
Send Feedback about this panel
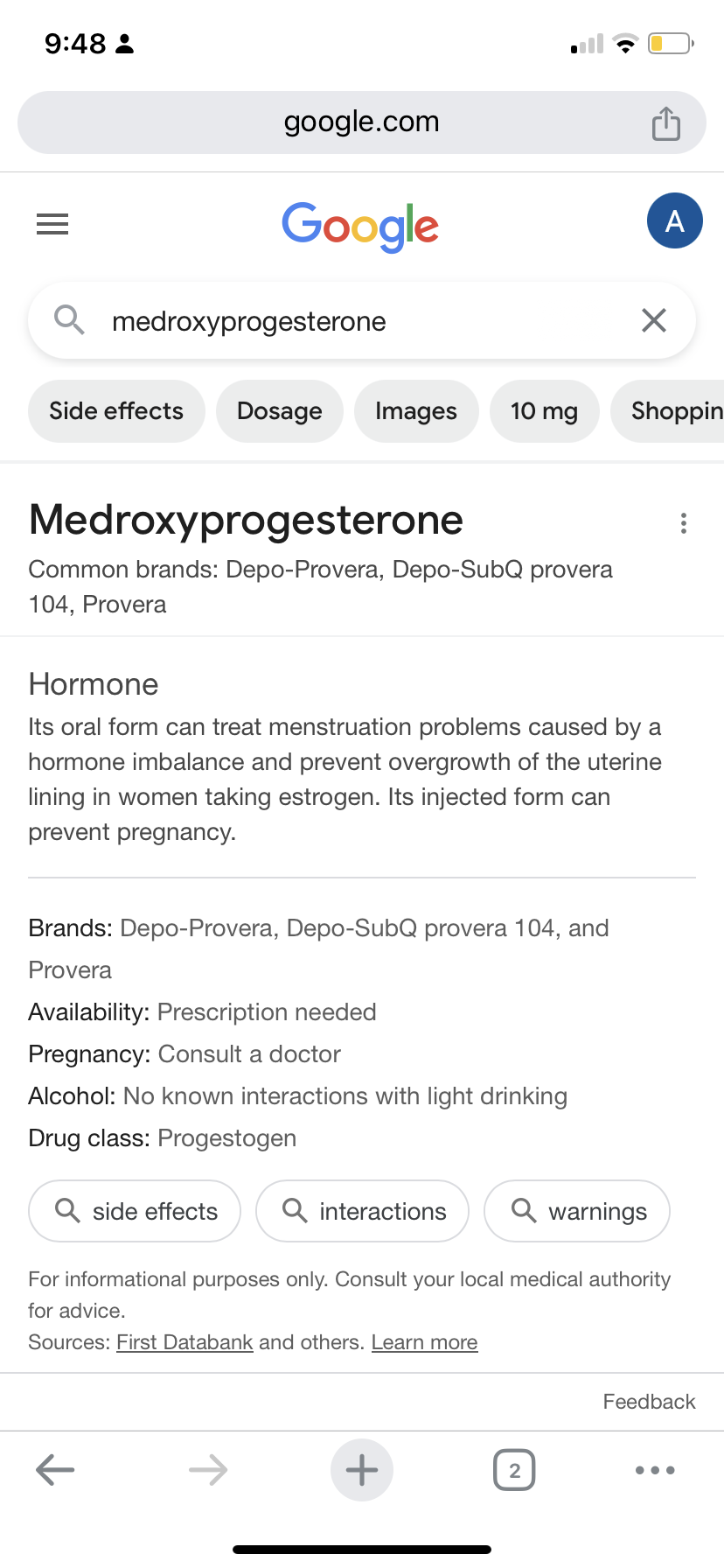649,1402
